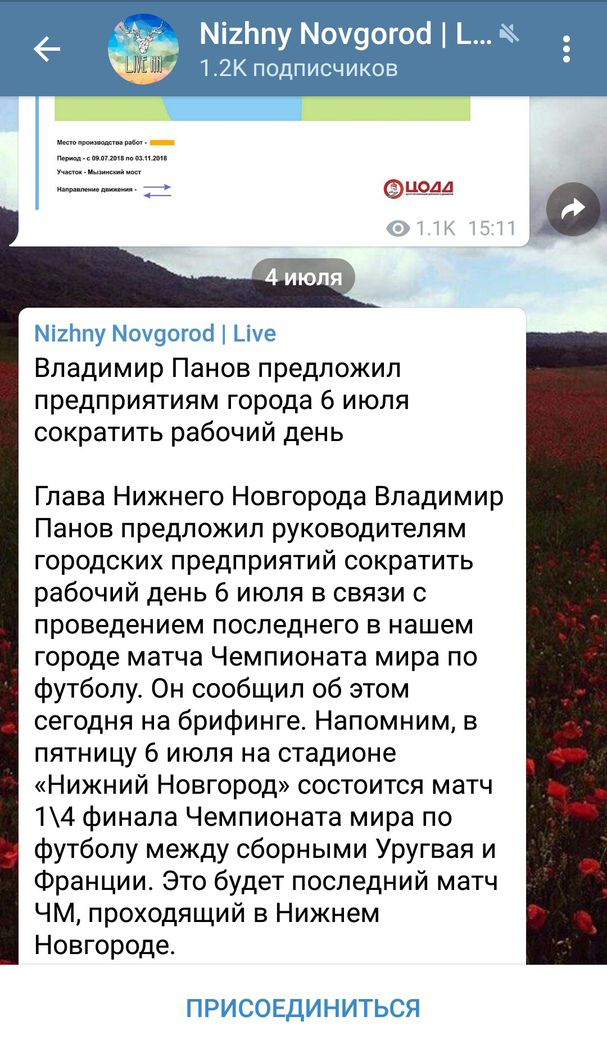Tap ПРИСОЕДИНИТЬСЯ to join the channel
Image resolution: width=607 pixels, height=1048 pixels.
[303, 1007]
